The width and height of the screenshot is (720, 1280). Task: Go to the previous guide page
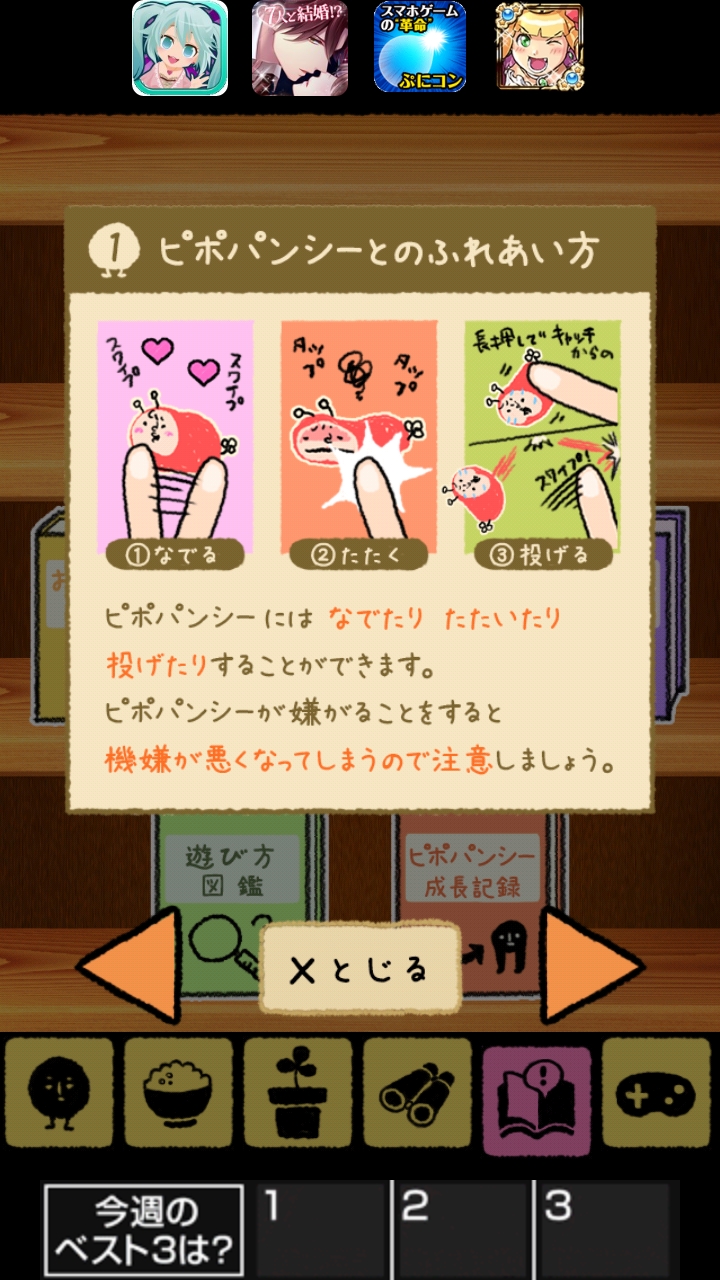[132, 966]
